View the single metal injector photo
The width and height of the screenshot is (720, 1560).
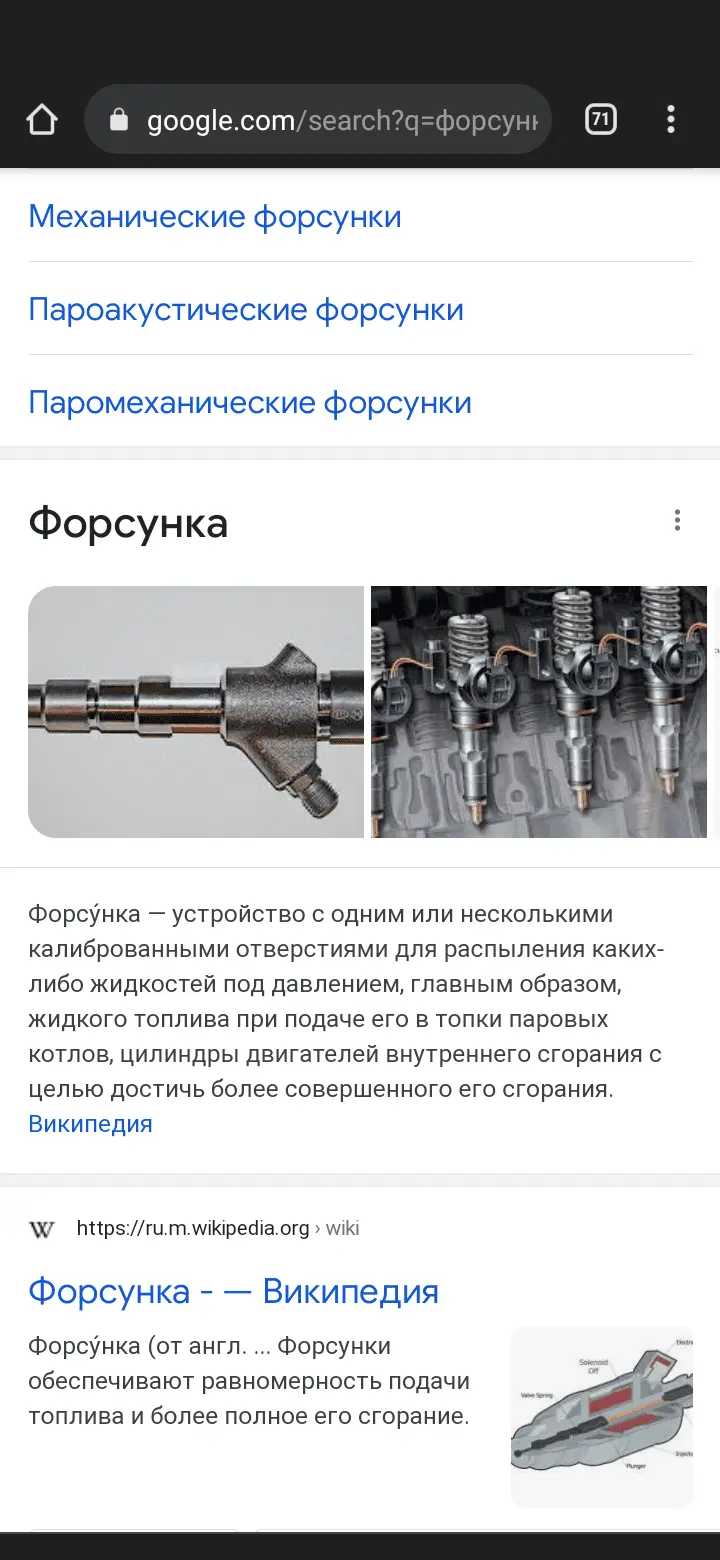196,712
